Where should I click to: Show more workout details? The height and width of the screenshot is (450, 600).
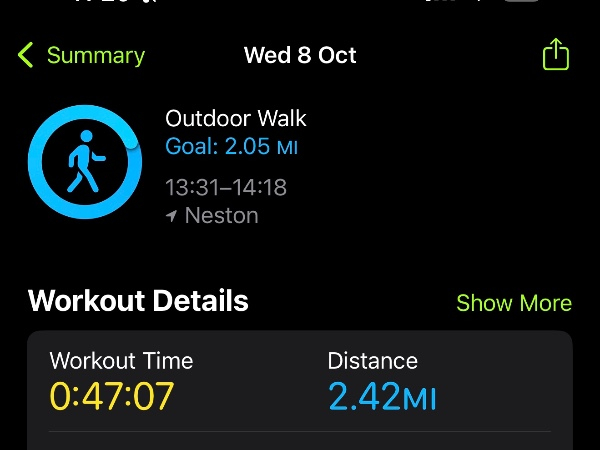coord(513,303)
